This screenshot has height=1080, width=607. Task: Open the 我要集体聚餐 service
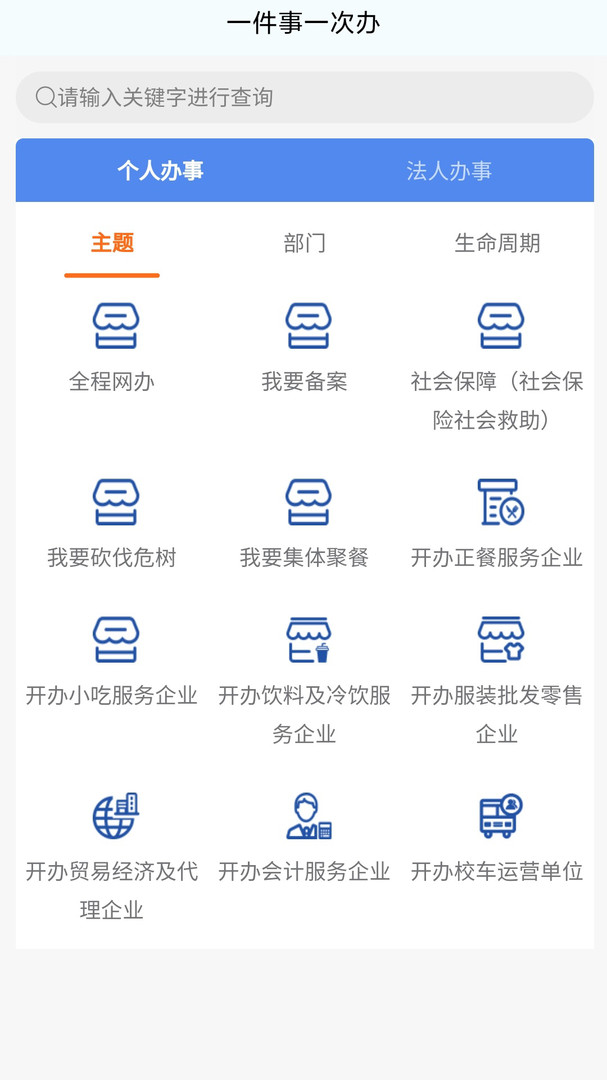304,522
